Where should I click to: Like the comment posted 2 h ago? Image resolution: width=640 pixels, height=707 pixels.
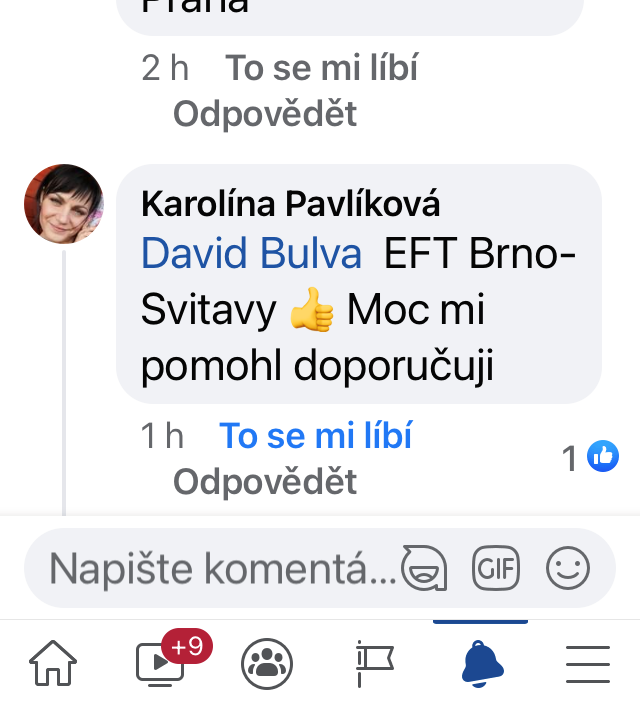click(x=321, y=68)
